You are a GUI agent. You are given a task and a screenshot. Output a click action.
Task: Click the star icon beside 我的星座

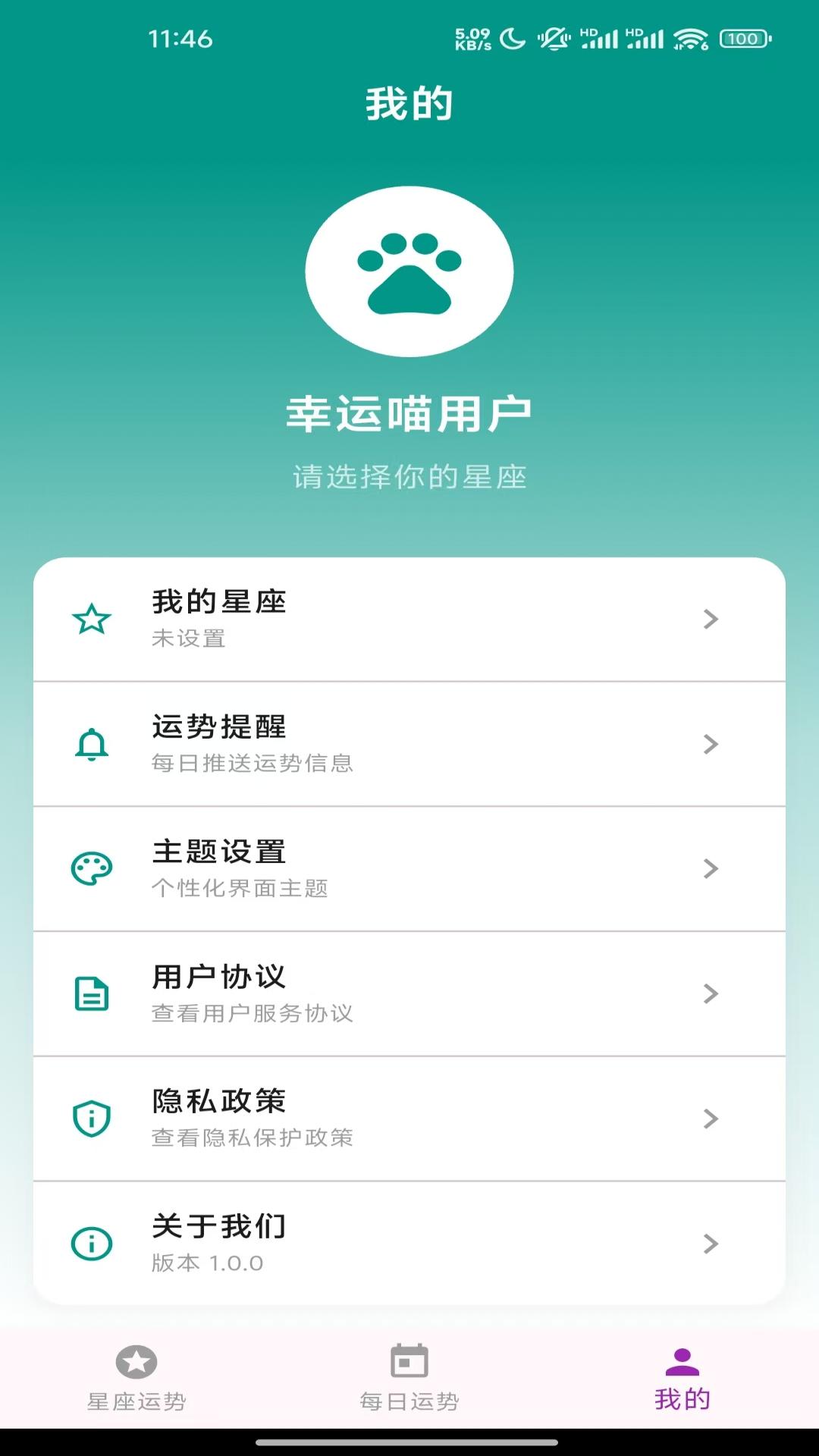[x=91, y=619]
